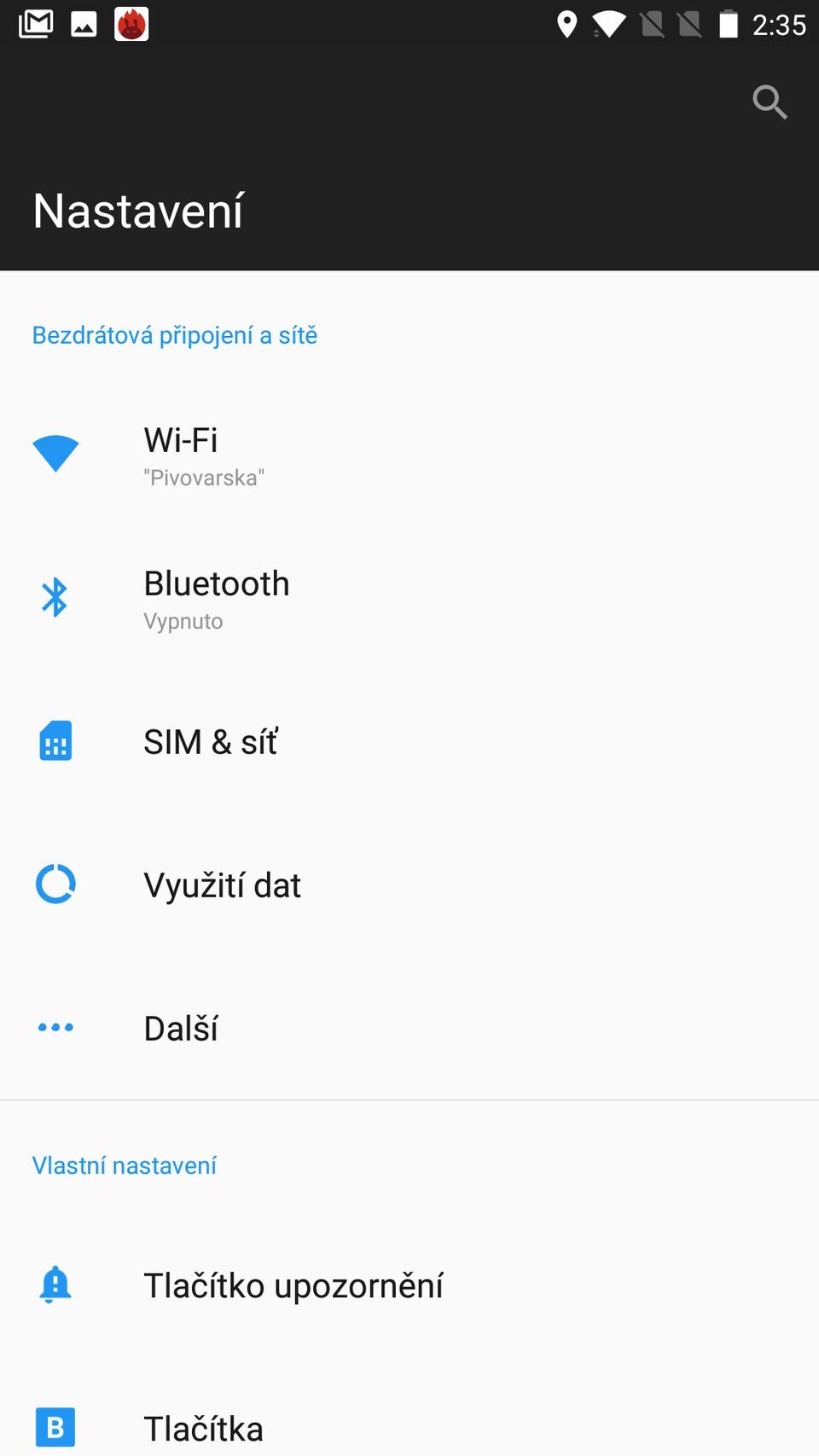Open the data usage circle icon
819x1456 pixels.
tap(55, 884)
